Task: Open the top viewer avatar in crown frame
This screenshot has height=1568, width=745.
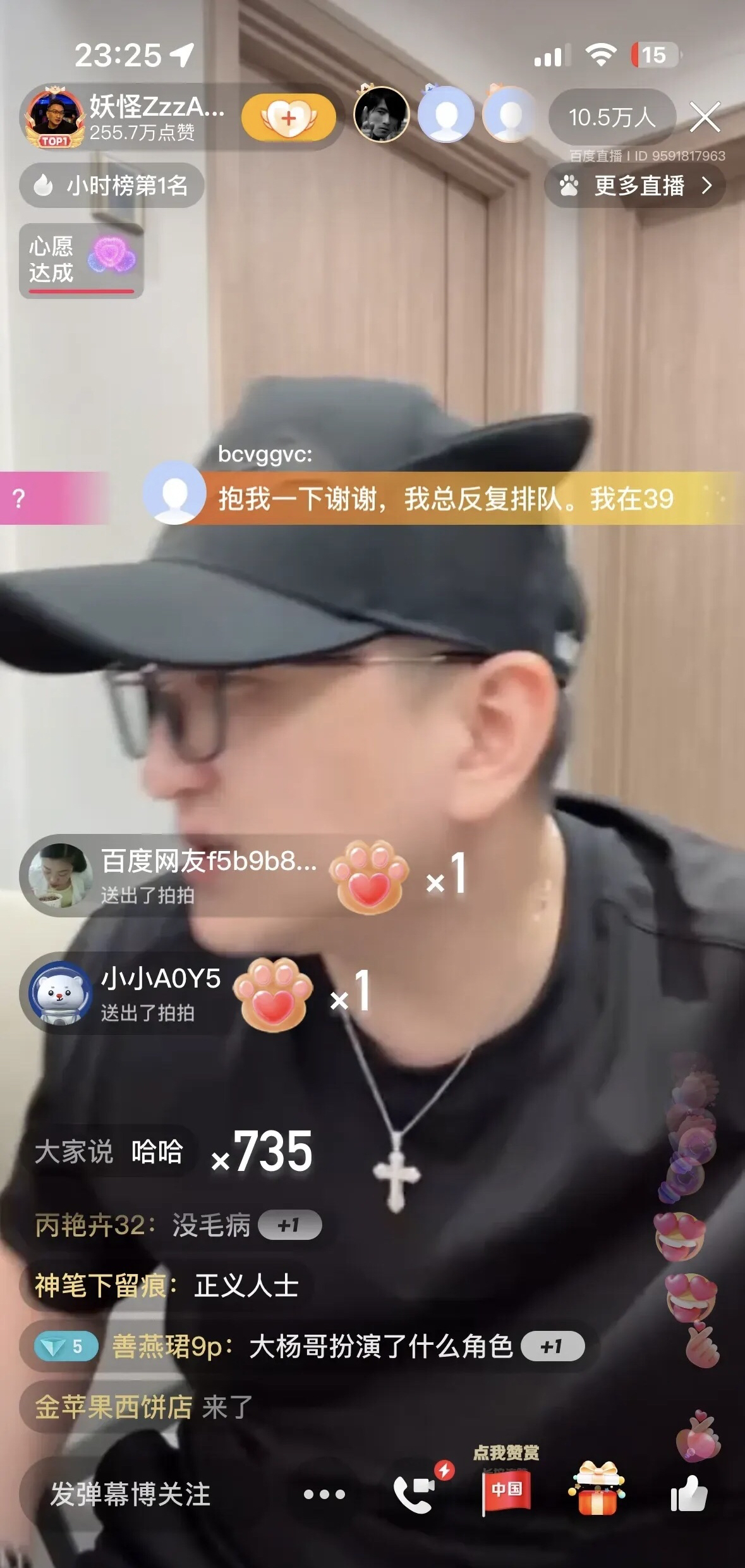Action: [x=381, y=115]
